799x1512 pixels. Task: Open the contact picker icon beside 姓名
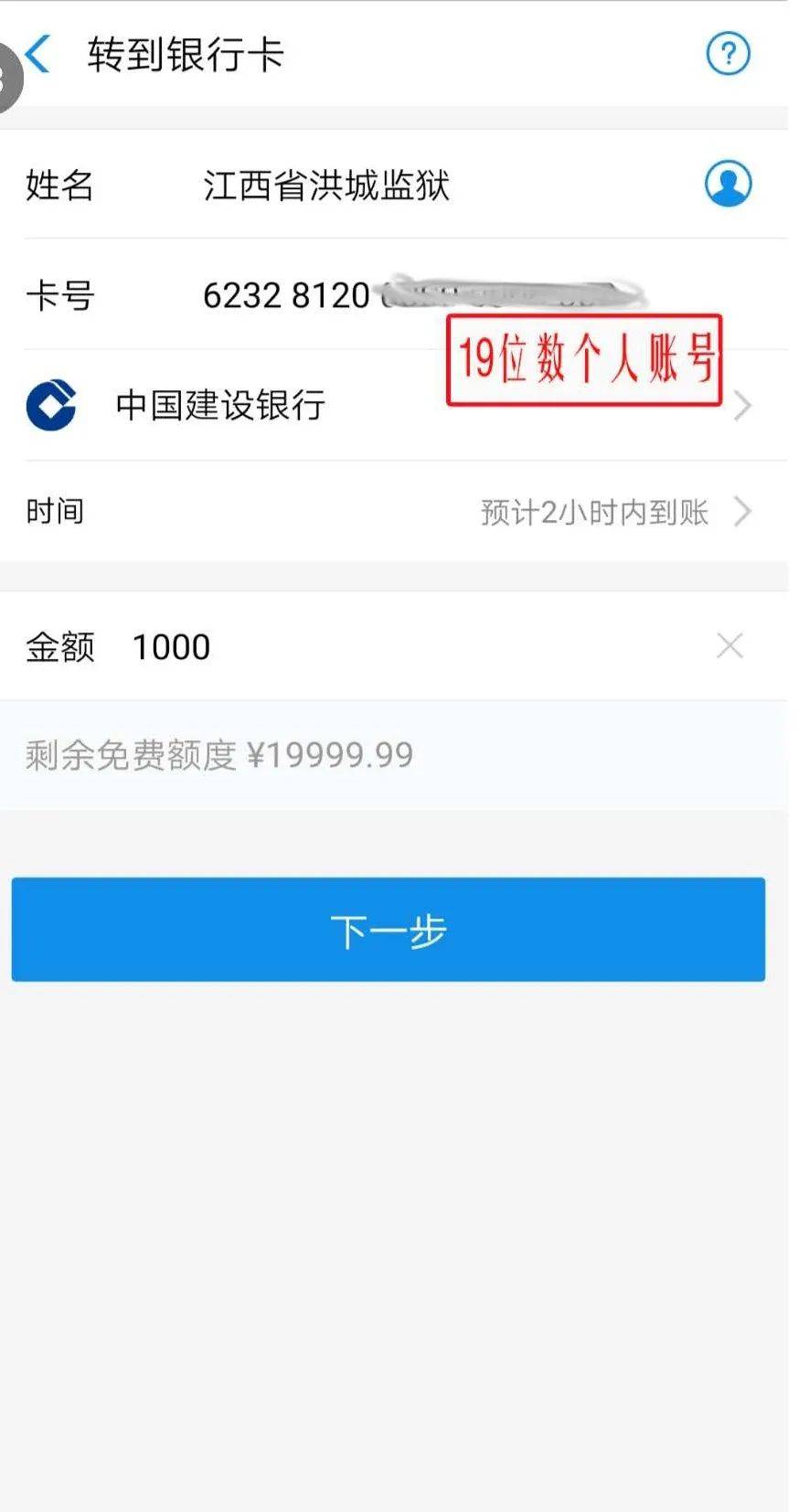tap(728, 184)
